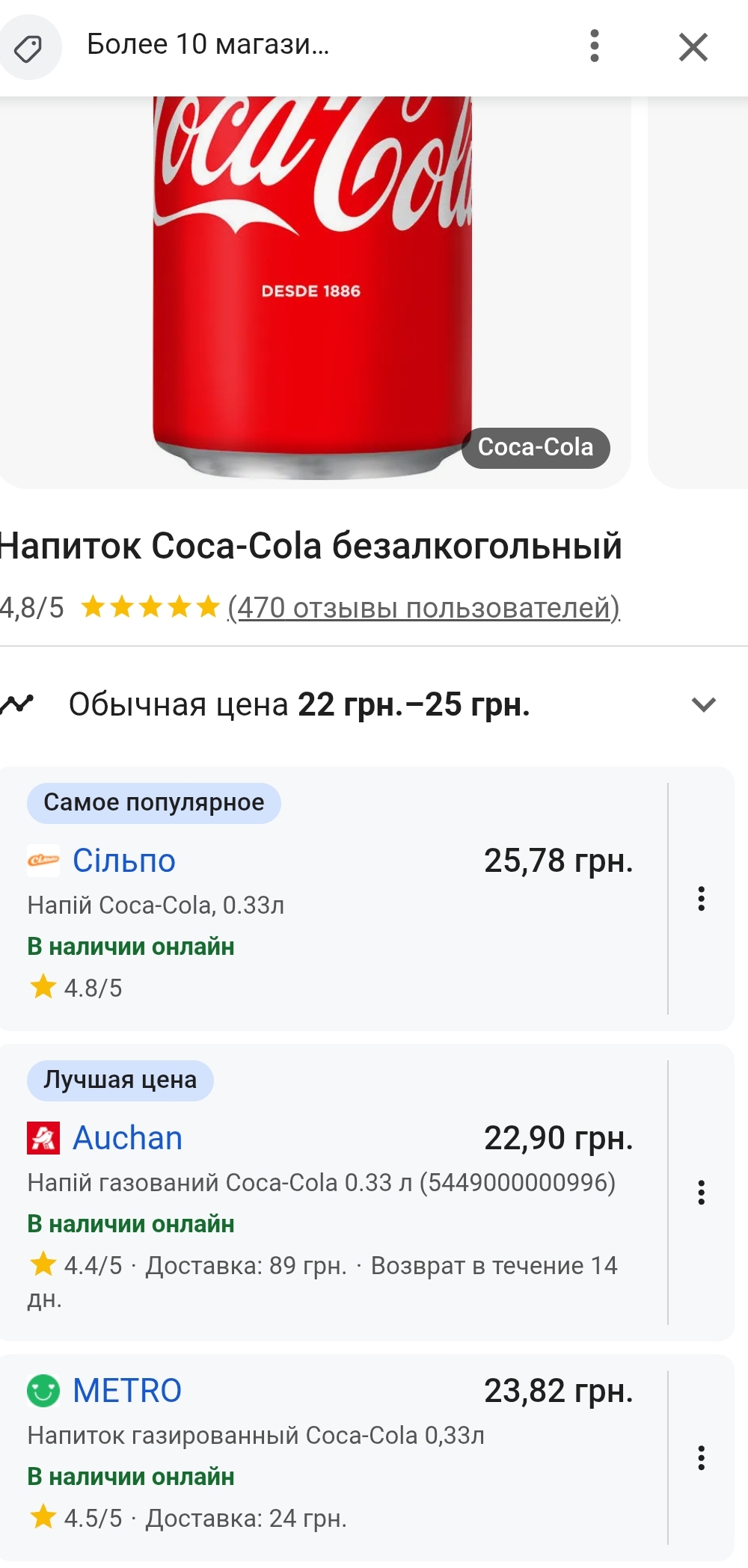Close the shopping panel

point(693,47)
